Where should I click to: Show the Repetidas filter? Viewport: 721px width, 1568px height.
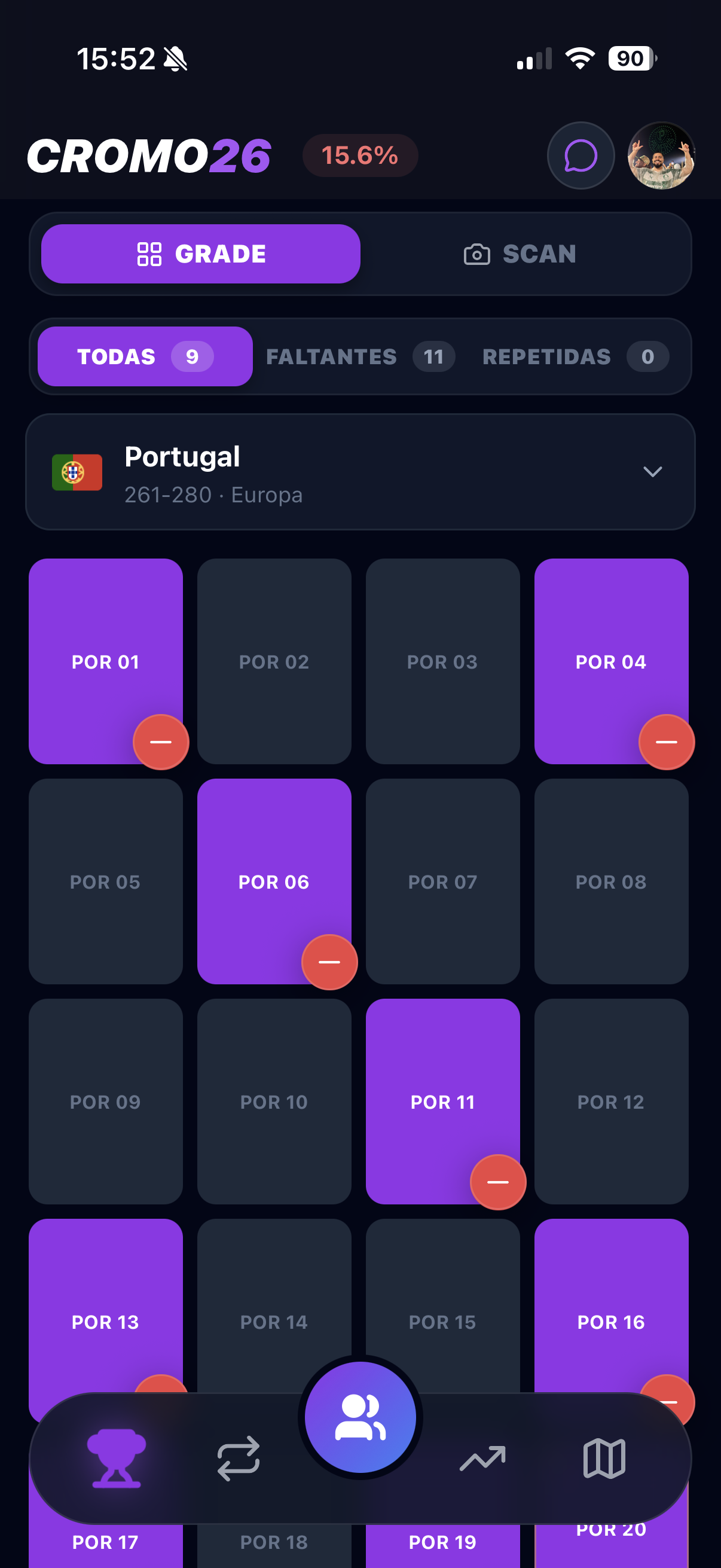(575, 356)
